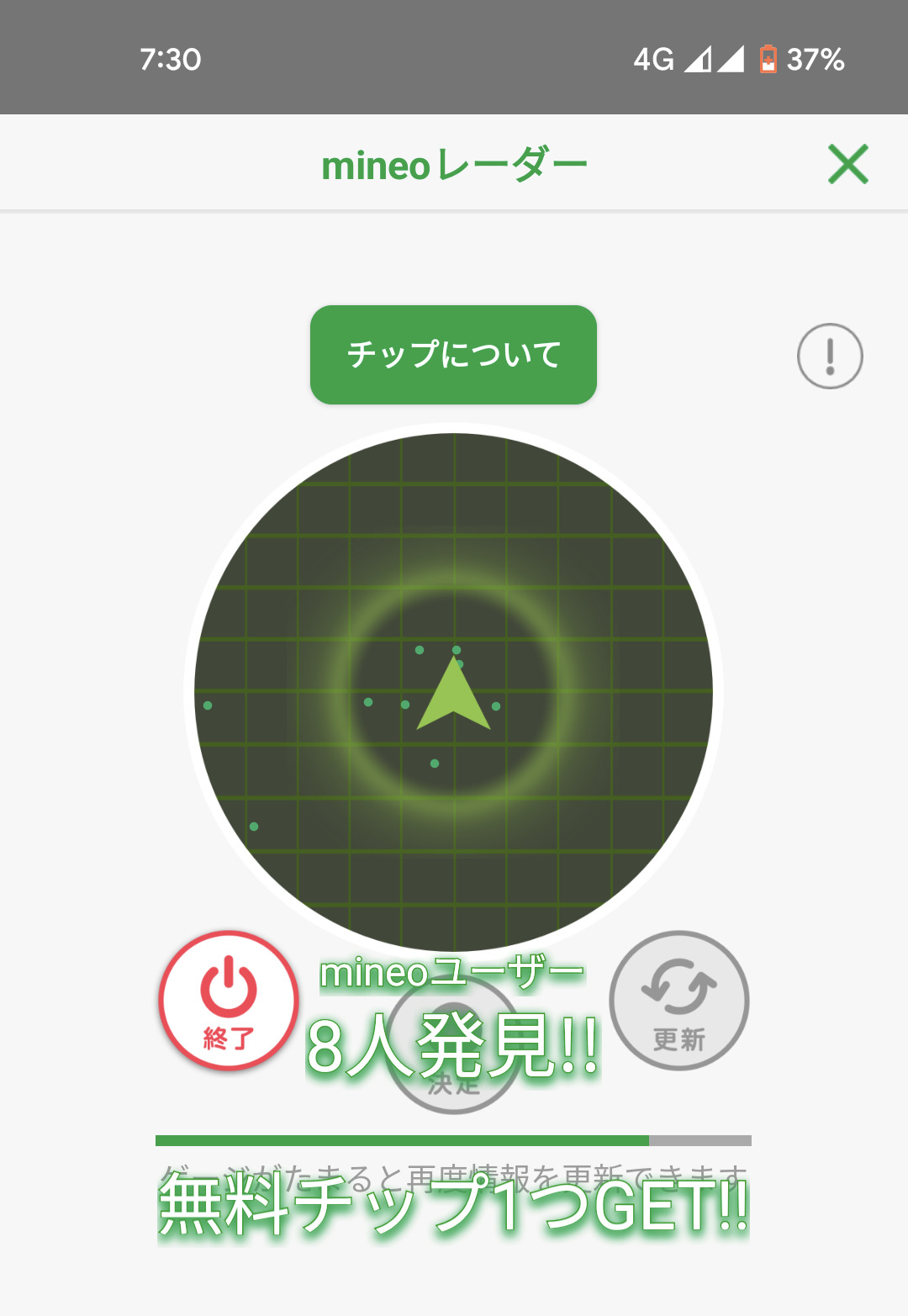
Task: Tap the 決定 button
Action: click(454, 1045)
